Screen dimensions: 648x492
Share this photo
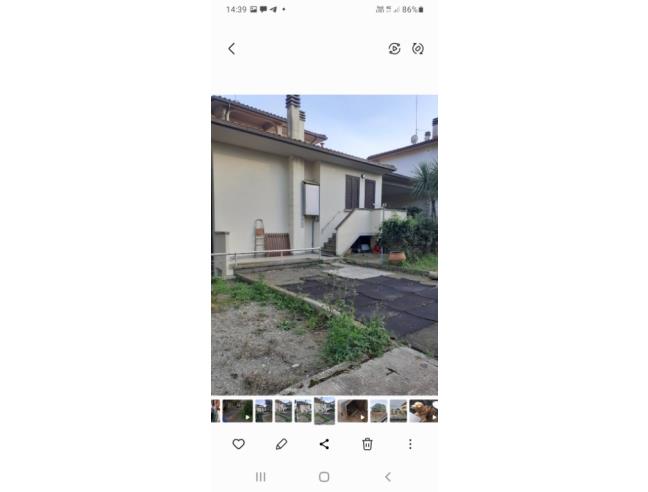click(324, 444)
